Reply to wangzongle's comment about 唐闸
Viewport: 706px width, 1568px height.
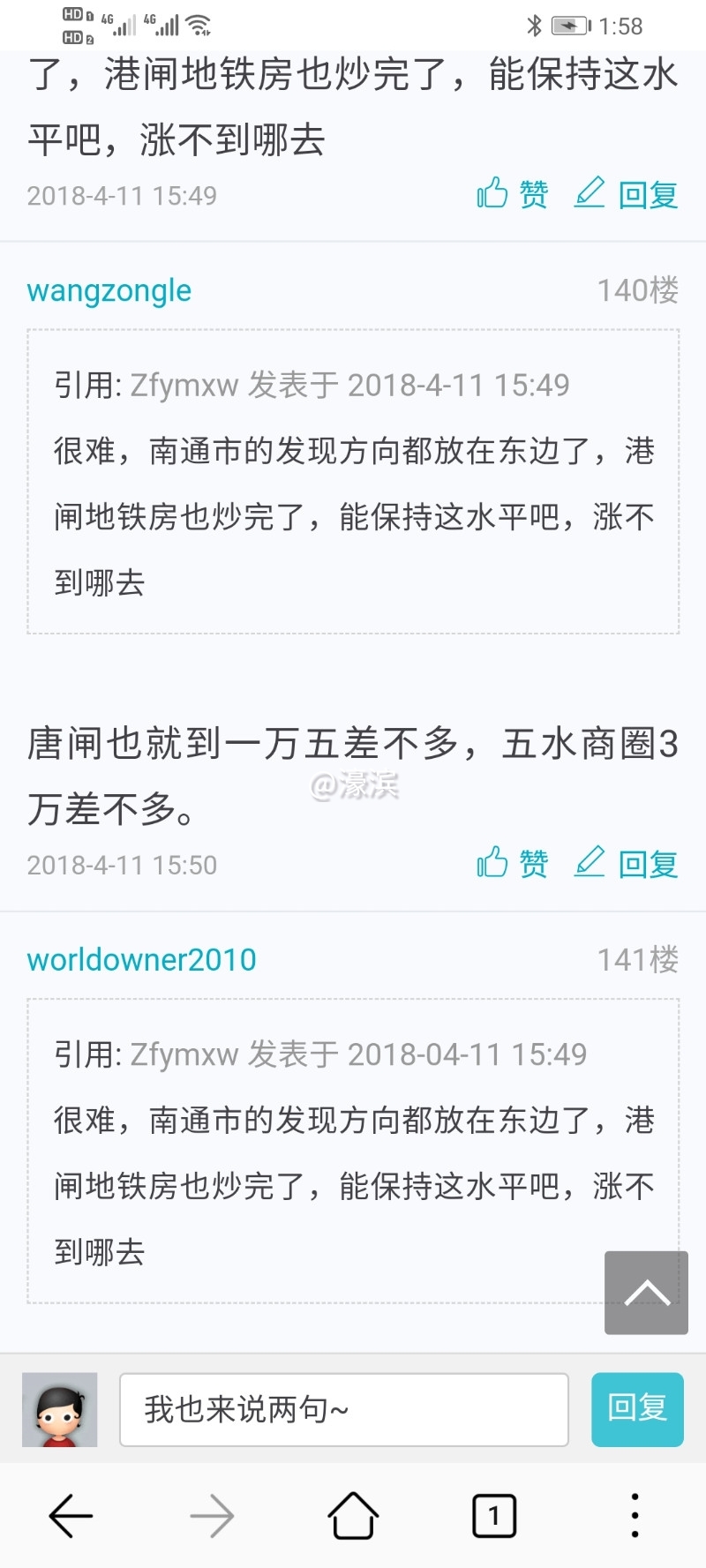(627, 863)
